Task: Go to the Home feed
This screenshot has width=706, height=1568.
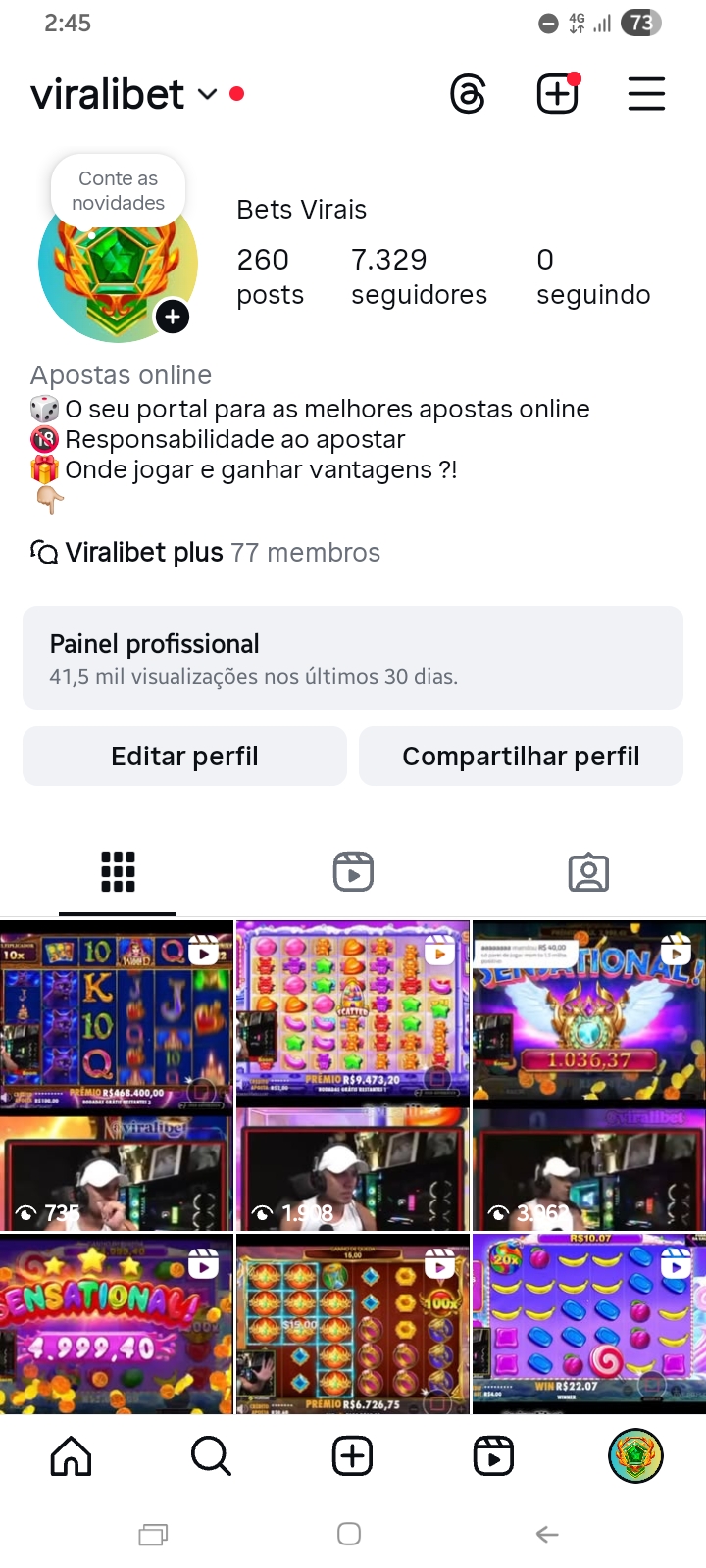Action: [x=71, y=1456]
